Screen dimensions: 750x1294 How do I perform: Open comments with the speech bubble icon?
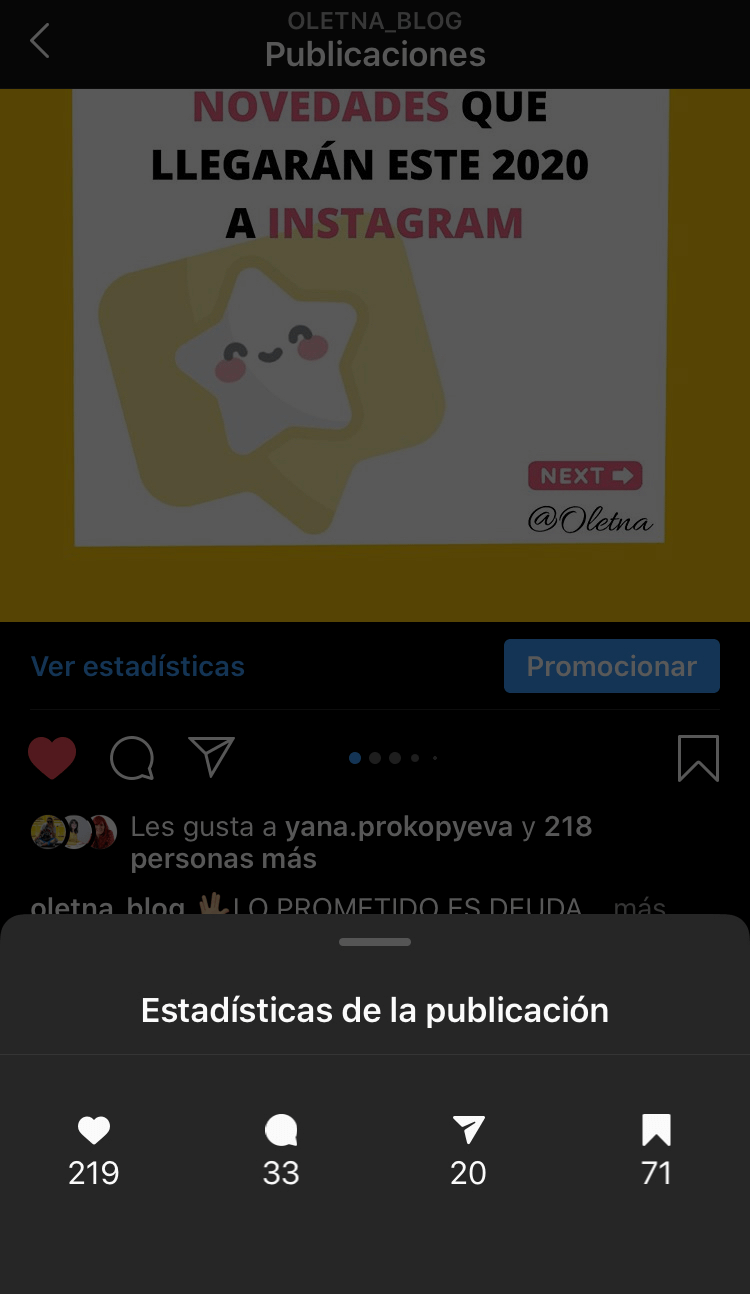tap(132, 758)
